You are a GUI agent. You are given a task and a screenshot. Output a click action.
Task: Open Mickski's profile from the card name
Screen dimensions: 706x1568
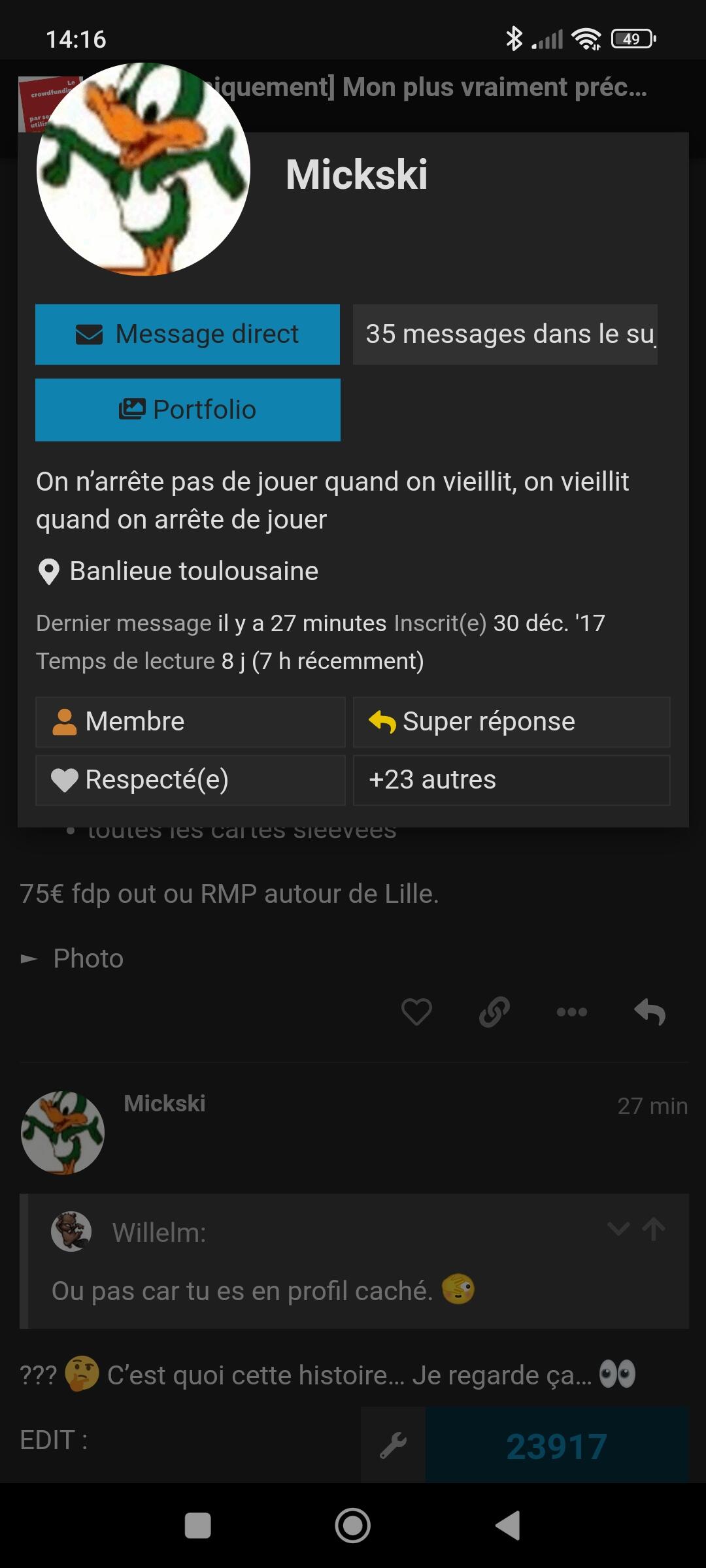click(356, 175)
